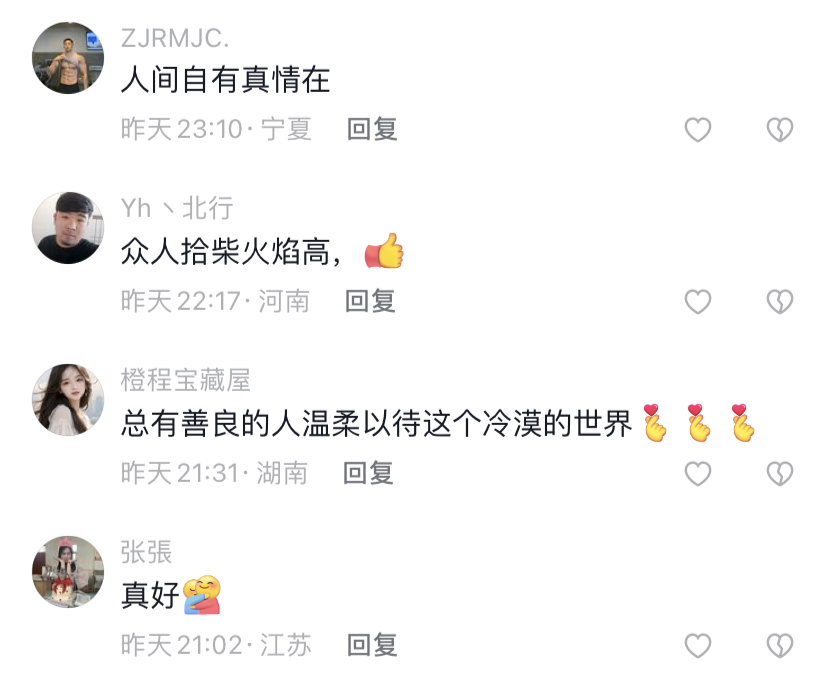
Task: Open 橙程宝藏屋's profile avatar
Action: pos(68,400)
